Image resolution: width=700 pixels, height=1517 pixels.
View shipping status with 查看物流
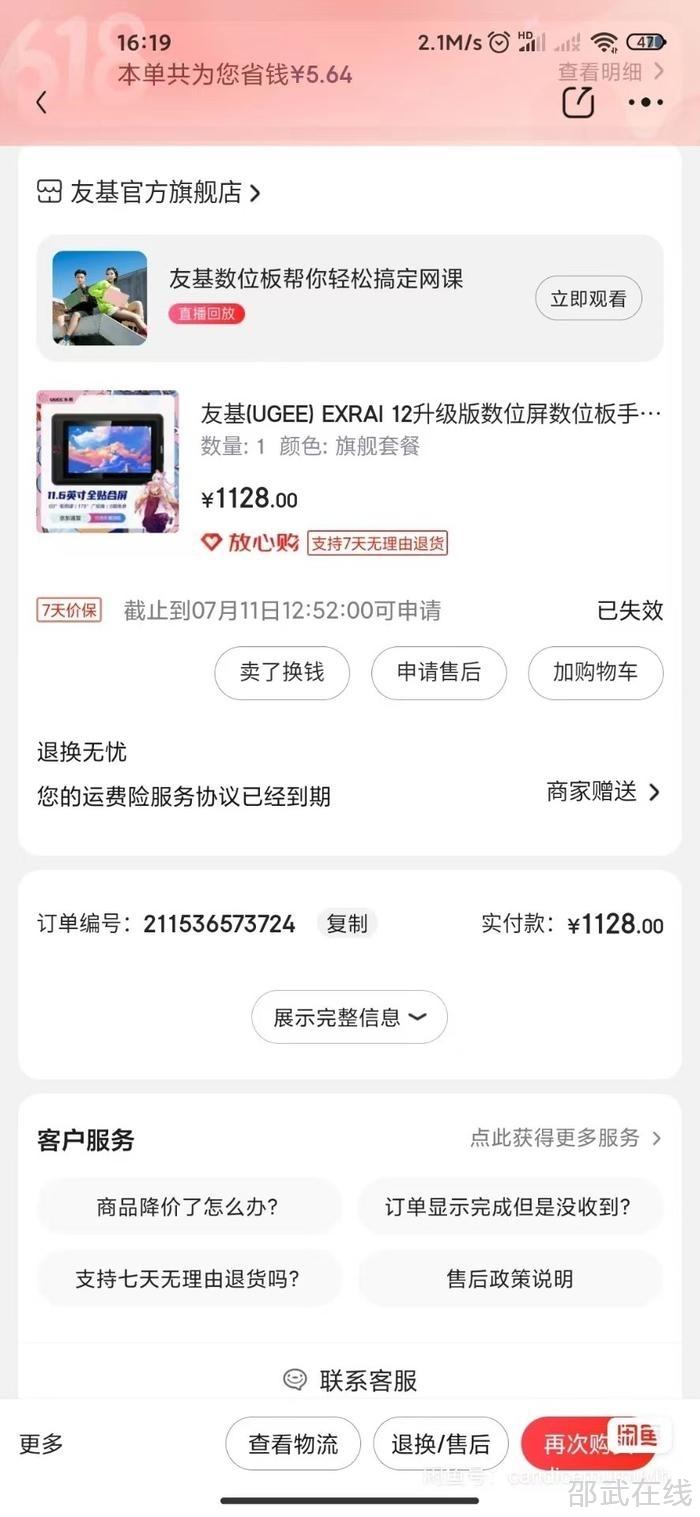(292, 1444)
